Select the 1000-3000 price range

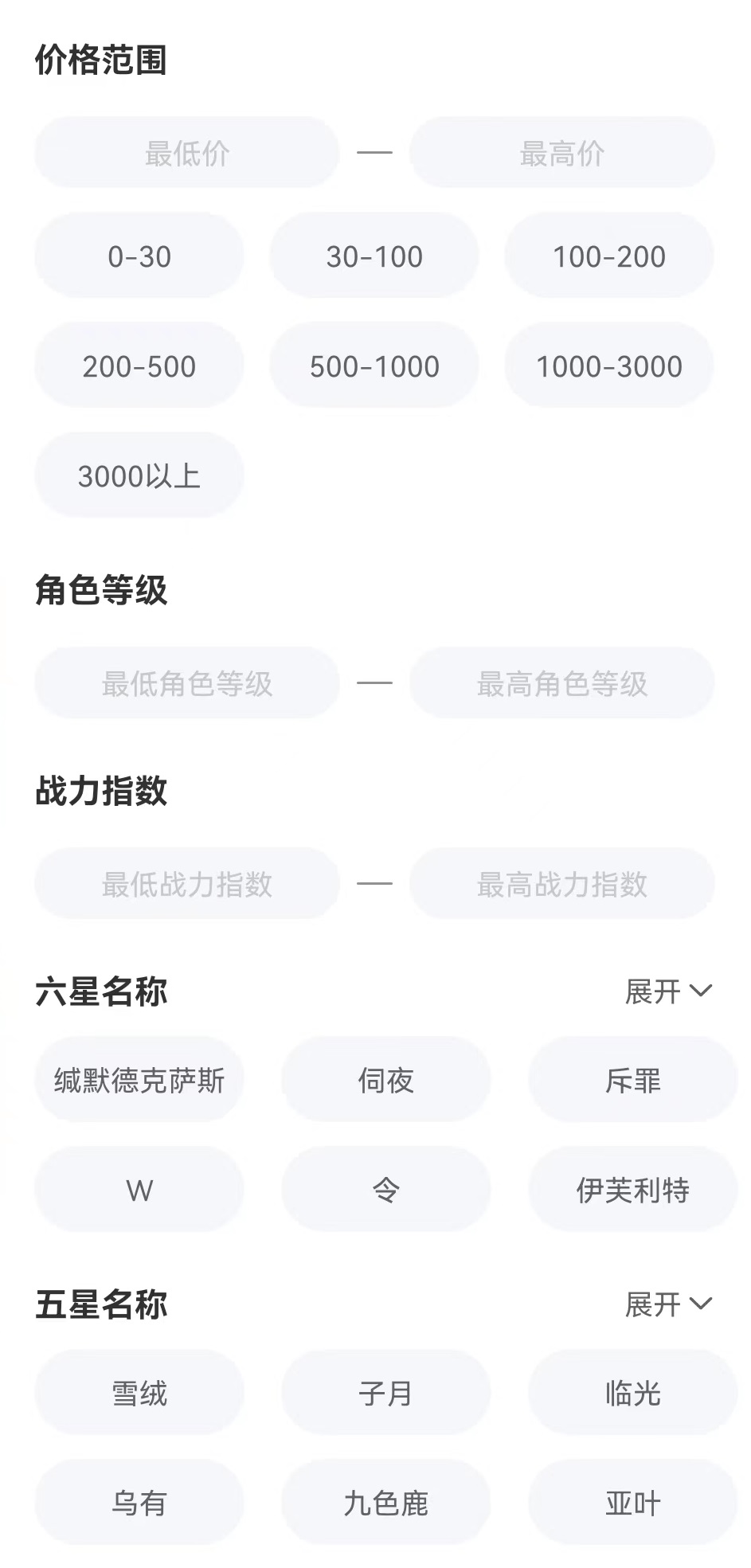[609, 366]
